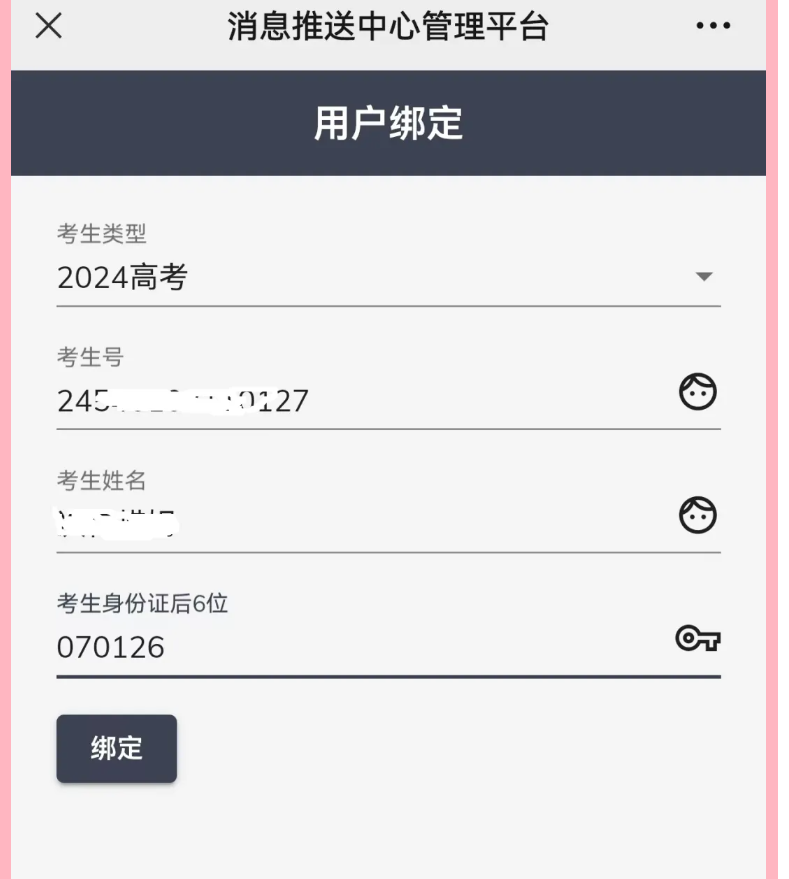
Task: Edit the 考生身份证后6位 field
Action: (360, 647)
